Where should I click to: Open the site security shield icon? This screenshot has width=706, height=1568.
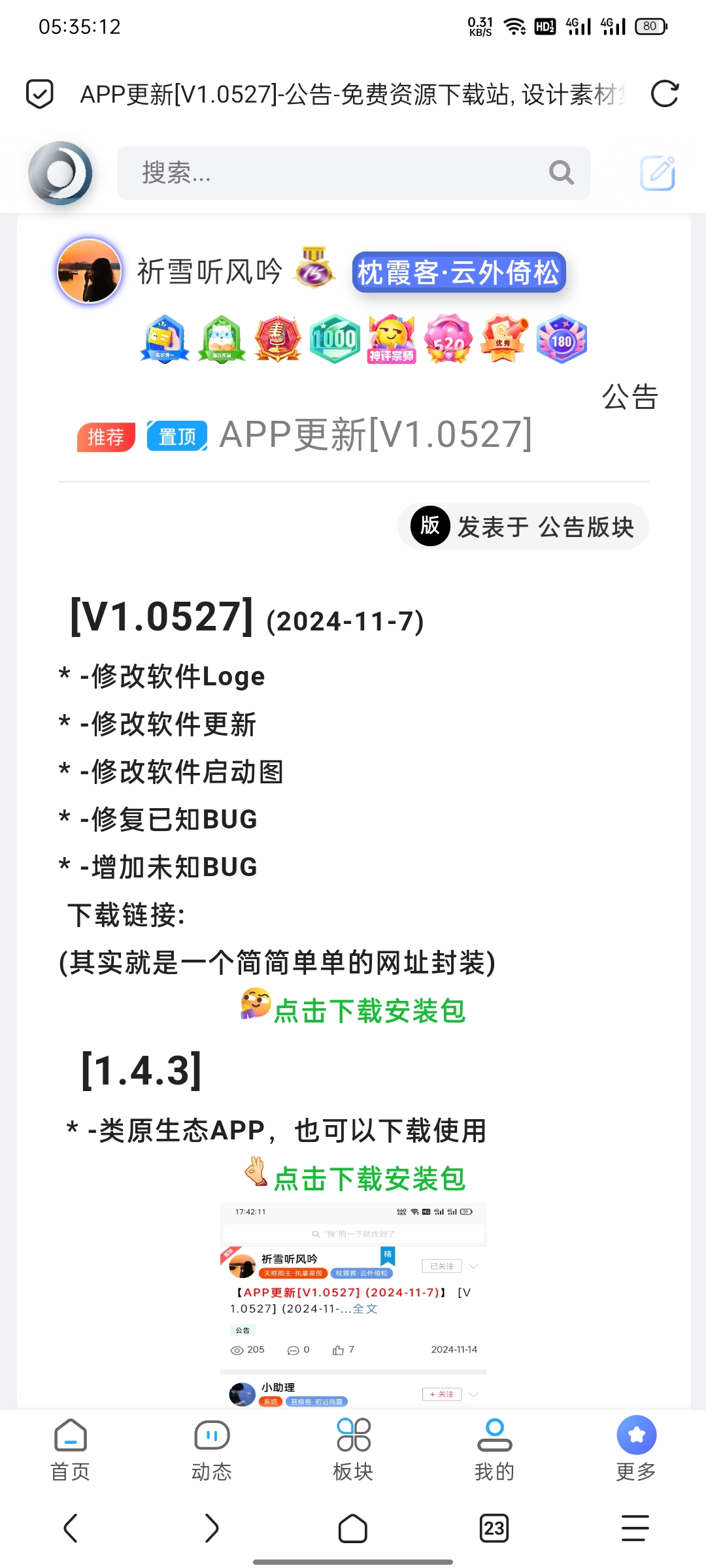click(39, 94)
